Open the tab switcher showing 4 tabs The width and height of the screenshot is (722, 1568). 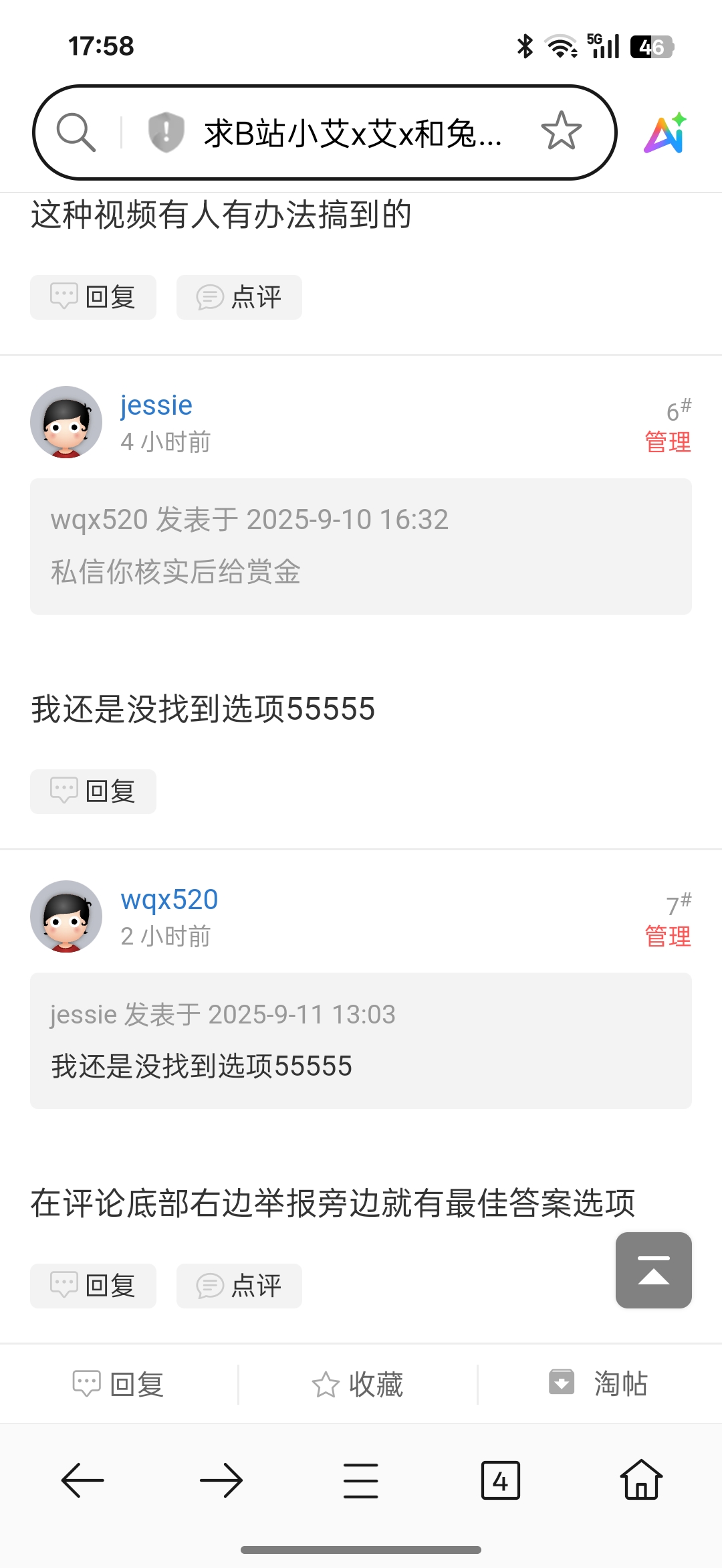pyautogui.click(x=500, y=1480)
